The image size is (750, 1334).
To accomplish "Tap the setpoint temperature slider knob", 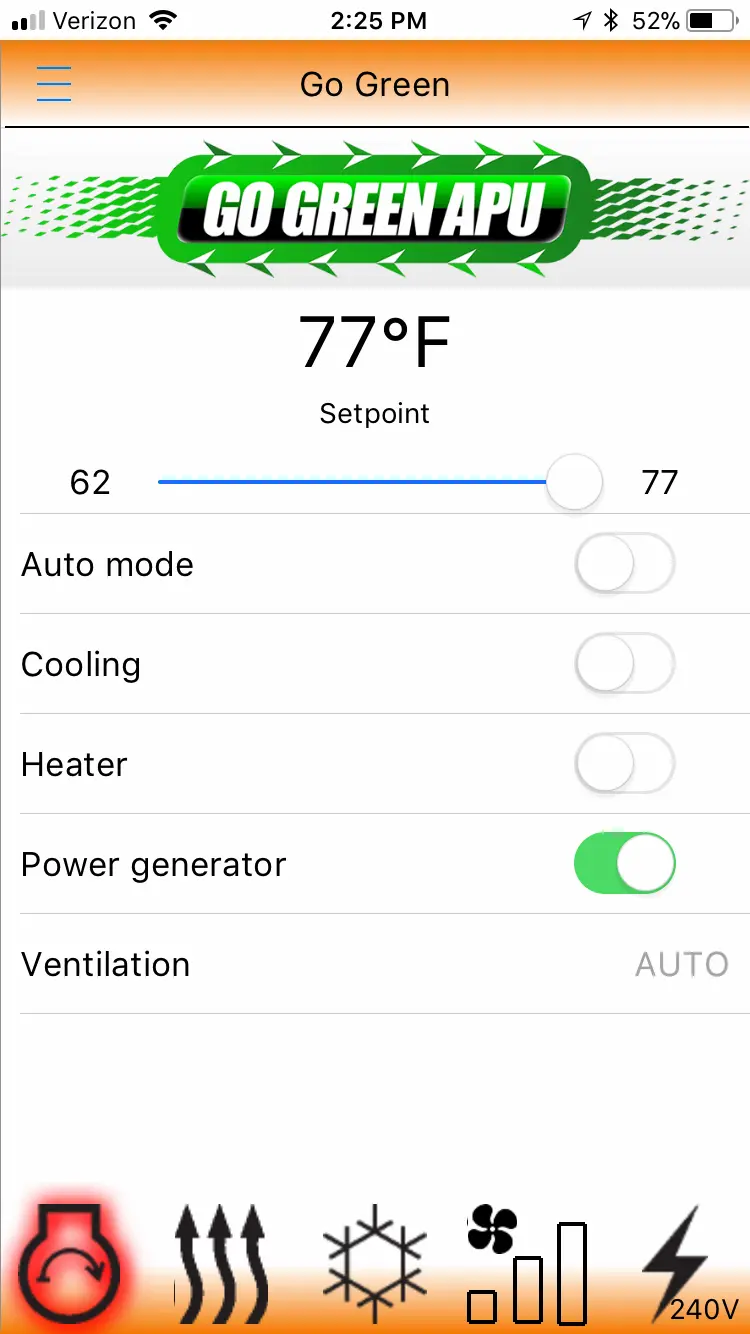I will 574,482.
